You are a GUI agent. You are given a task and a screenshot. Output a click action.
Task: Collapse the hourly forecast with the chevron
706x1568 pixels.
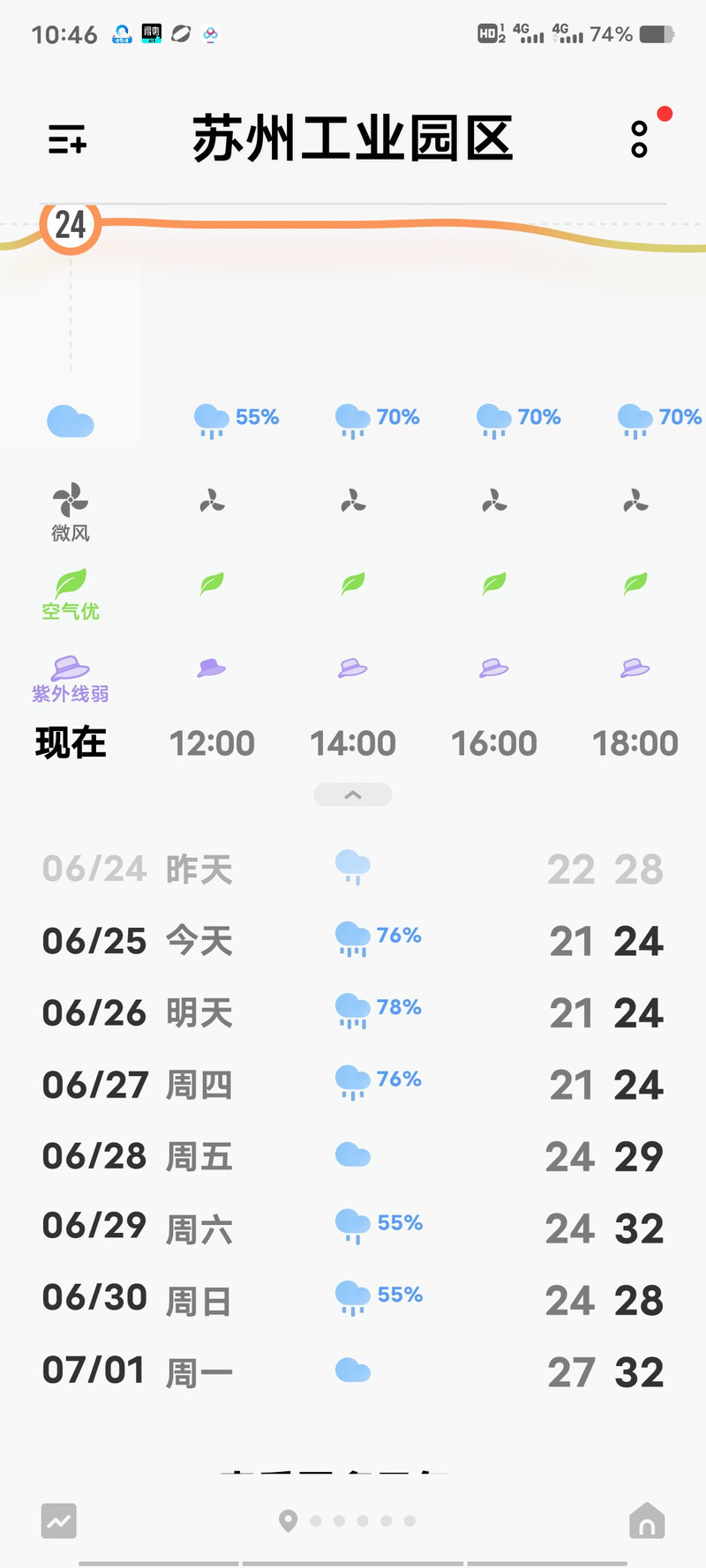[353, 794]
